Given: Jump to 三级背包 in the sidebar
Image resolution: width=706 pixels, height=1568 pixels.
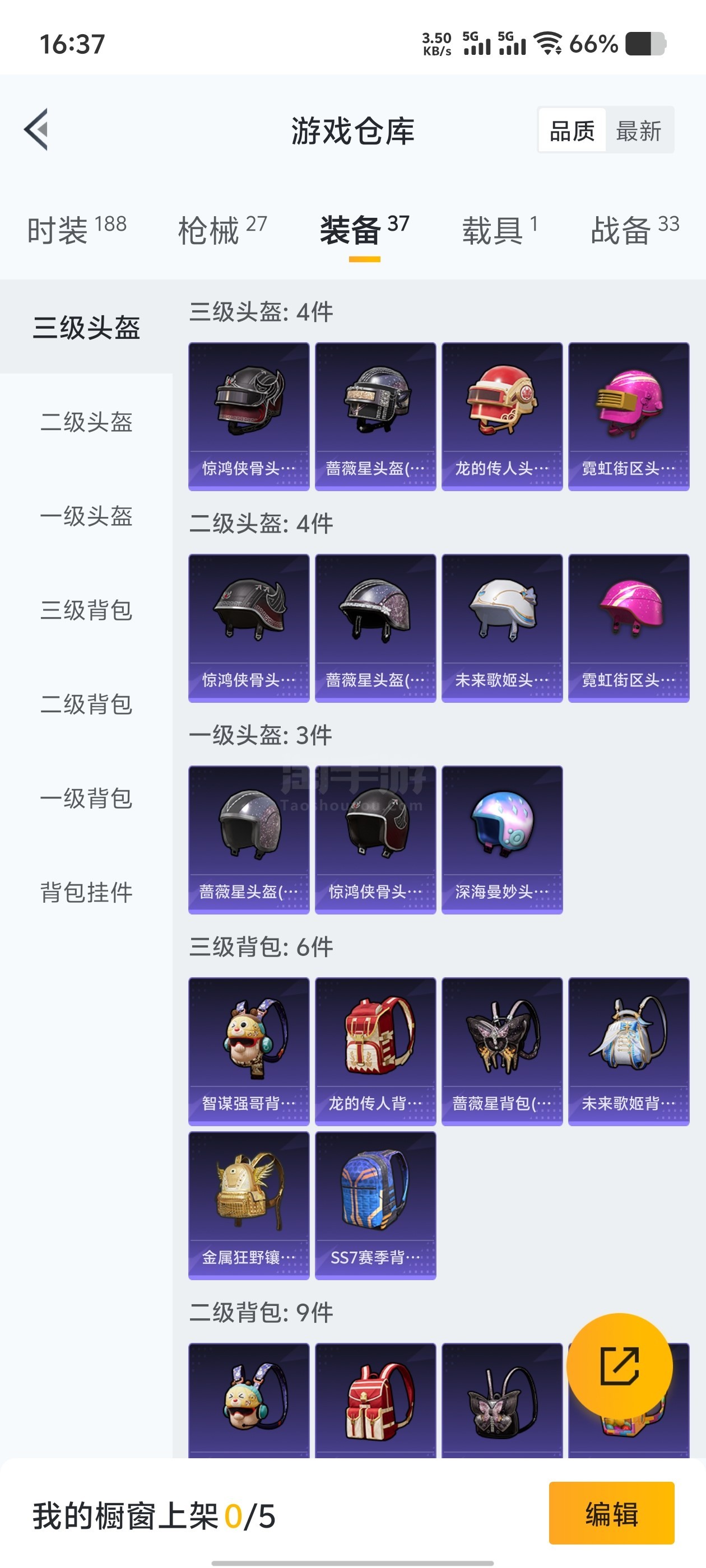Looking at the screenshot, I should [86, 610].
